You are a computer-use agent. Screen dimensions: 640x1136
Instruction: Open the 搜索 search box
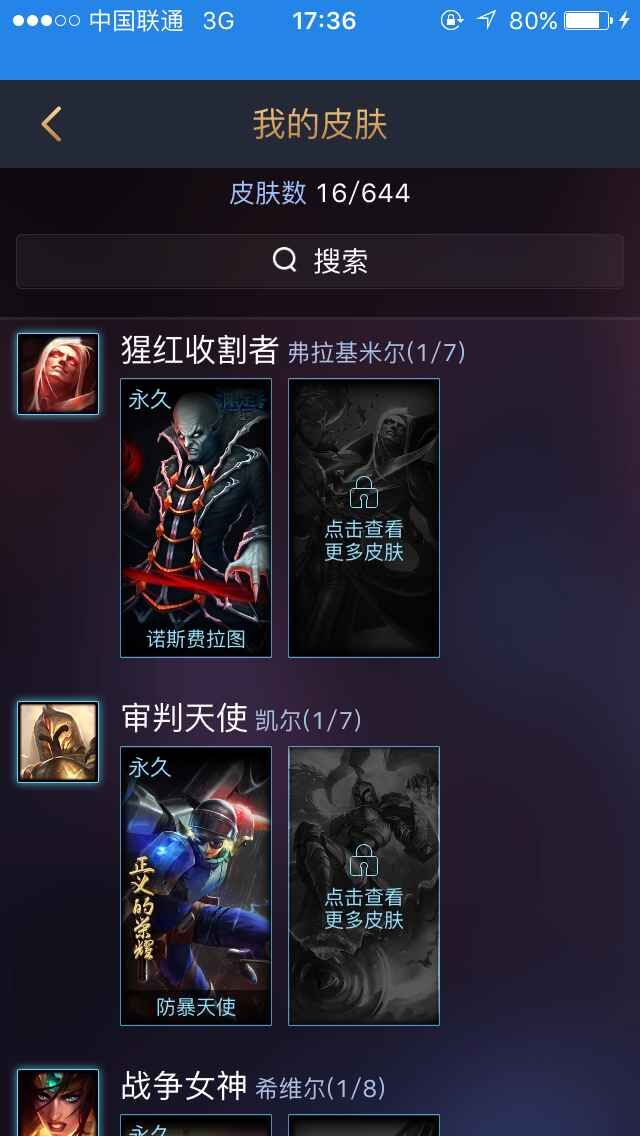click(320, 261)
